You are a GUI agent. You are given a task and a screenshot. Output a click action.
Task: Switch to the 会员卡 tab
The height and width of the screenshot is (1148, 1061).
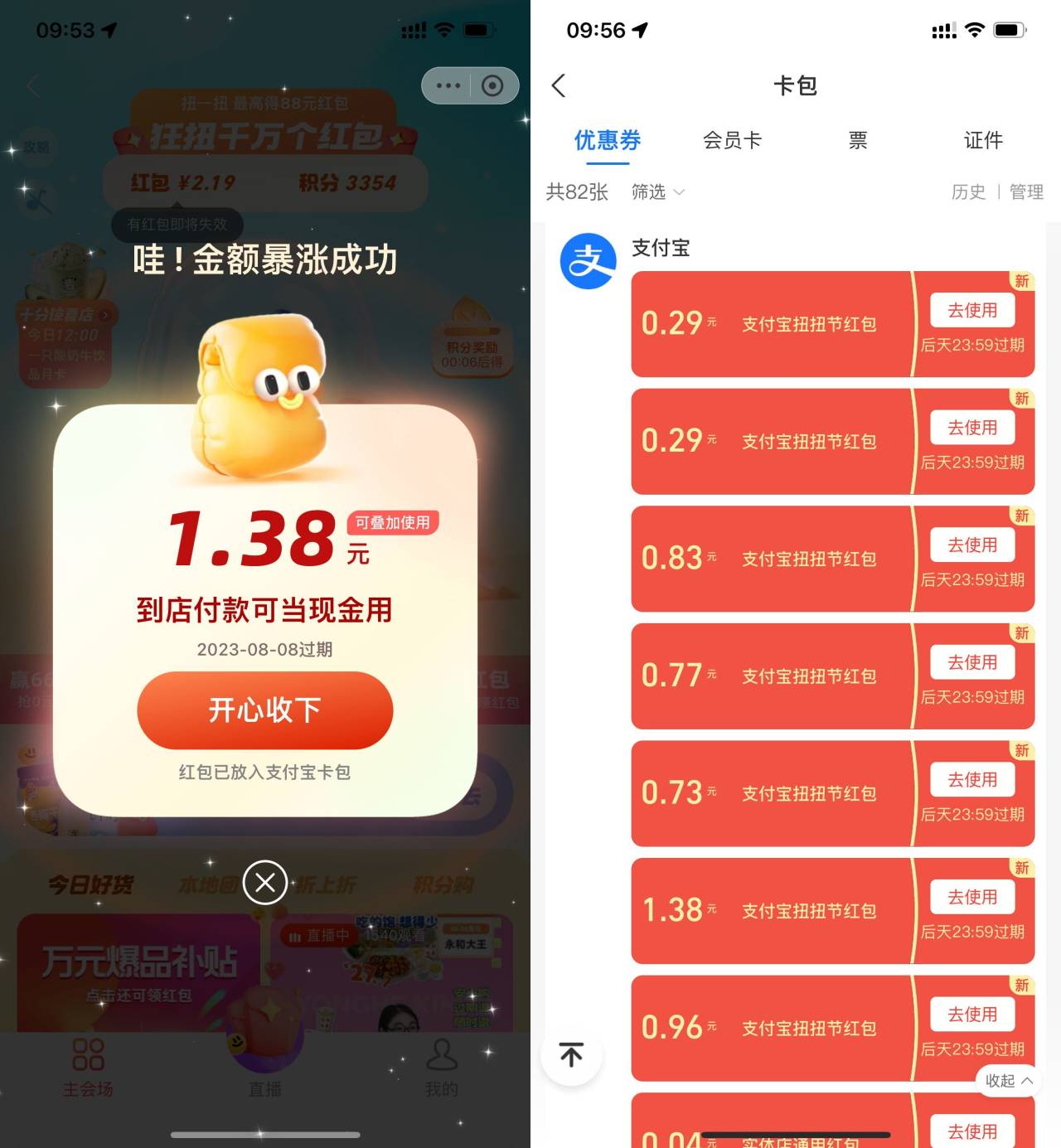pos(732,140)
